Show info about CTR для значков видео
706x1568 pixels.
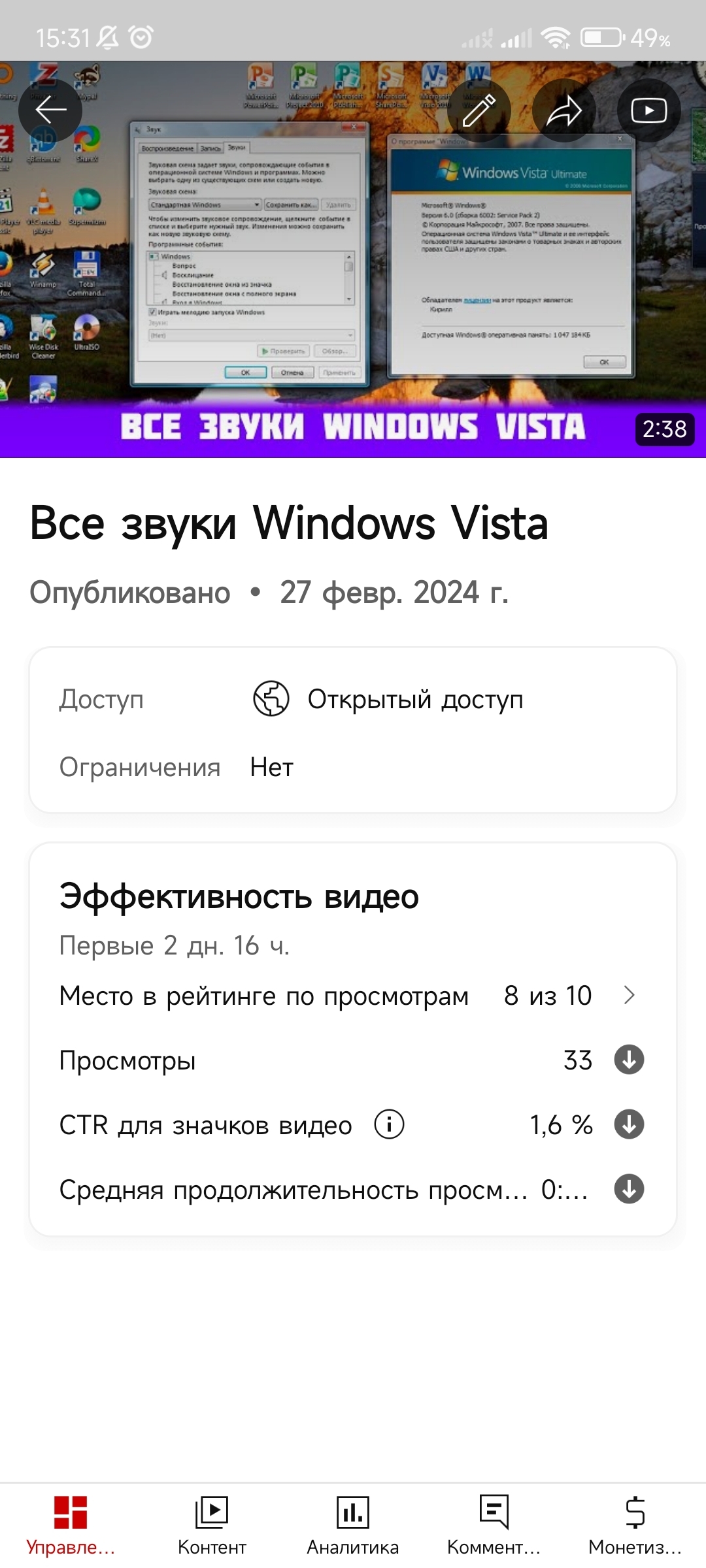(389, 1124)
